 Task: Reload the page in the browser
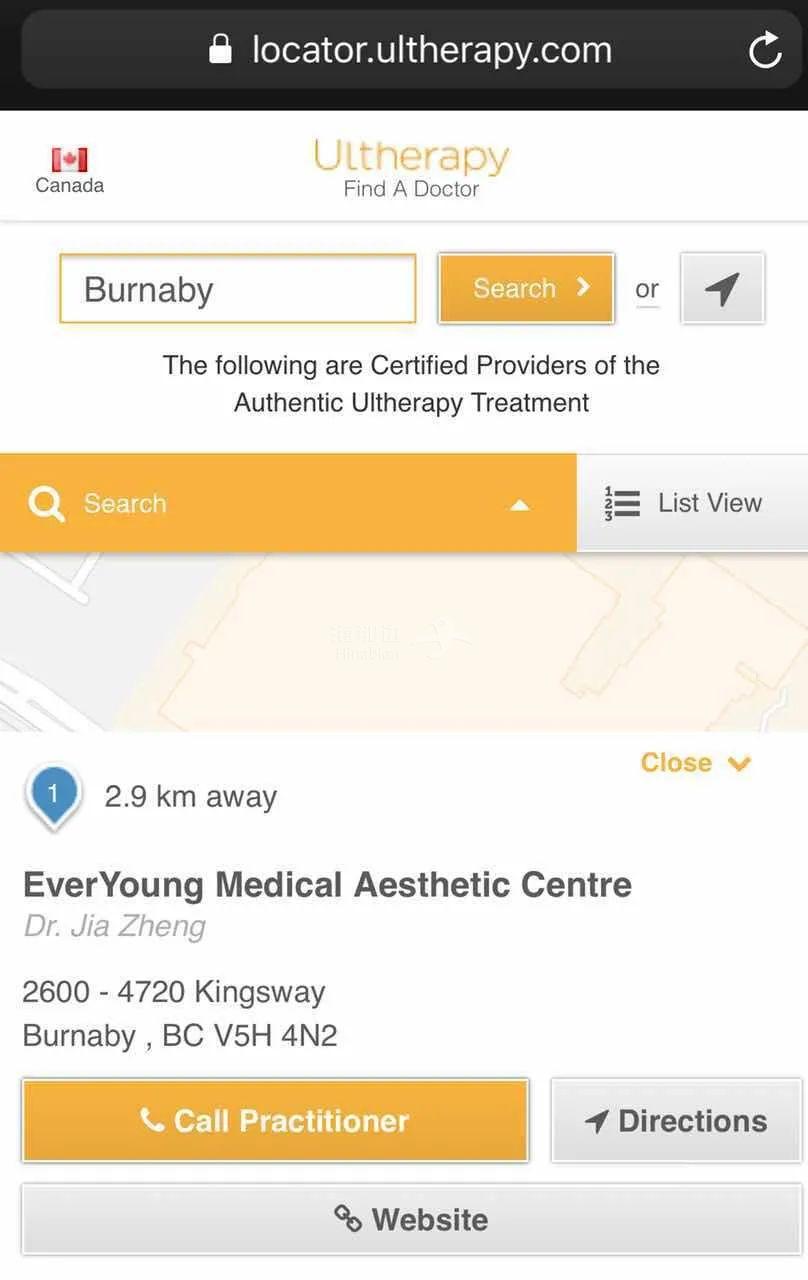tap(765, 50)
